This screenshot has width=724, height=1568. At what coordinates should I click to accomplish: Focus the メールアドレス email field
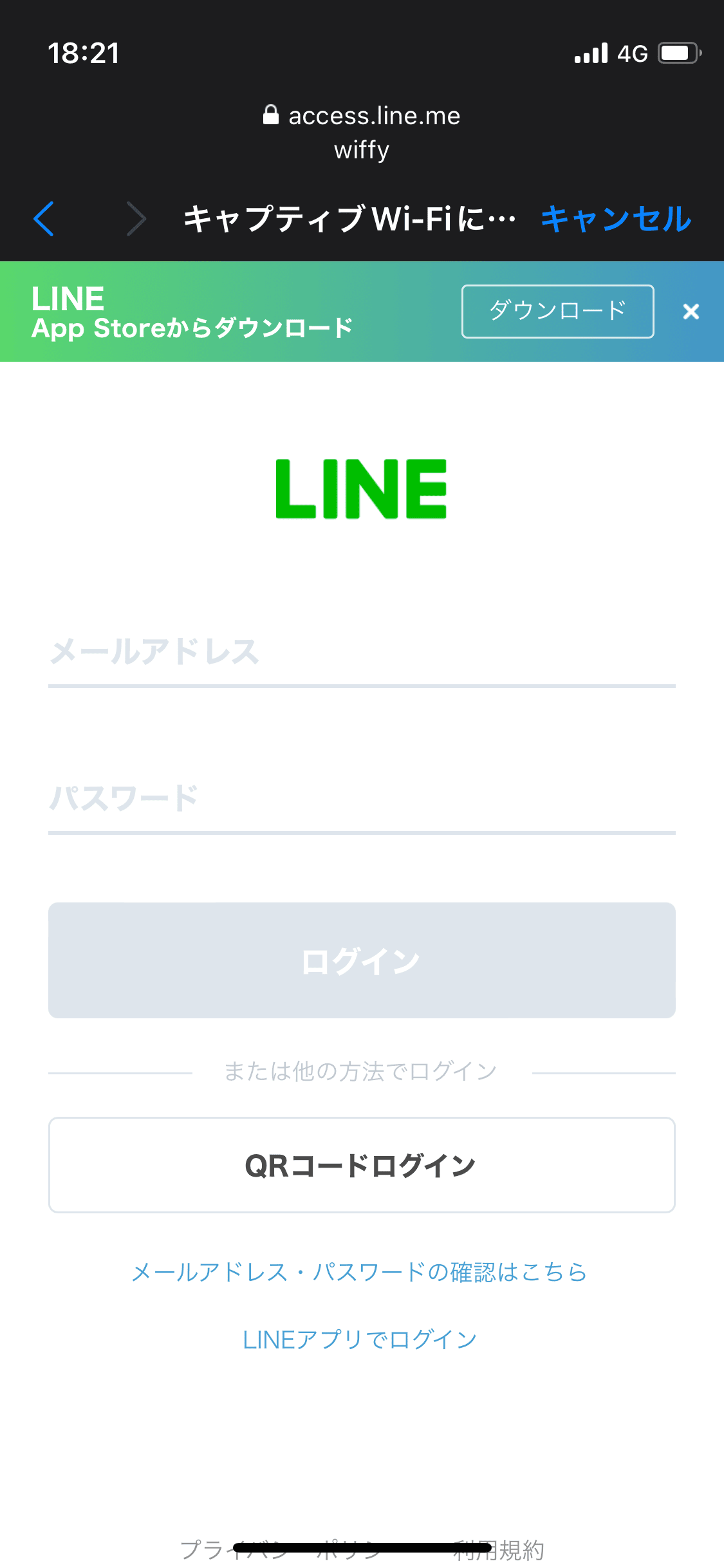[x=362, y=653]
